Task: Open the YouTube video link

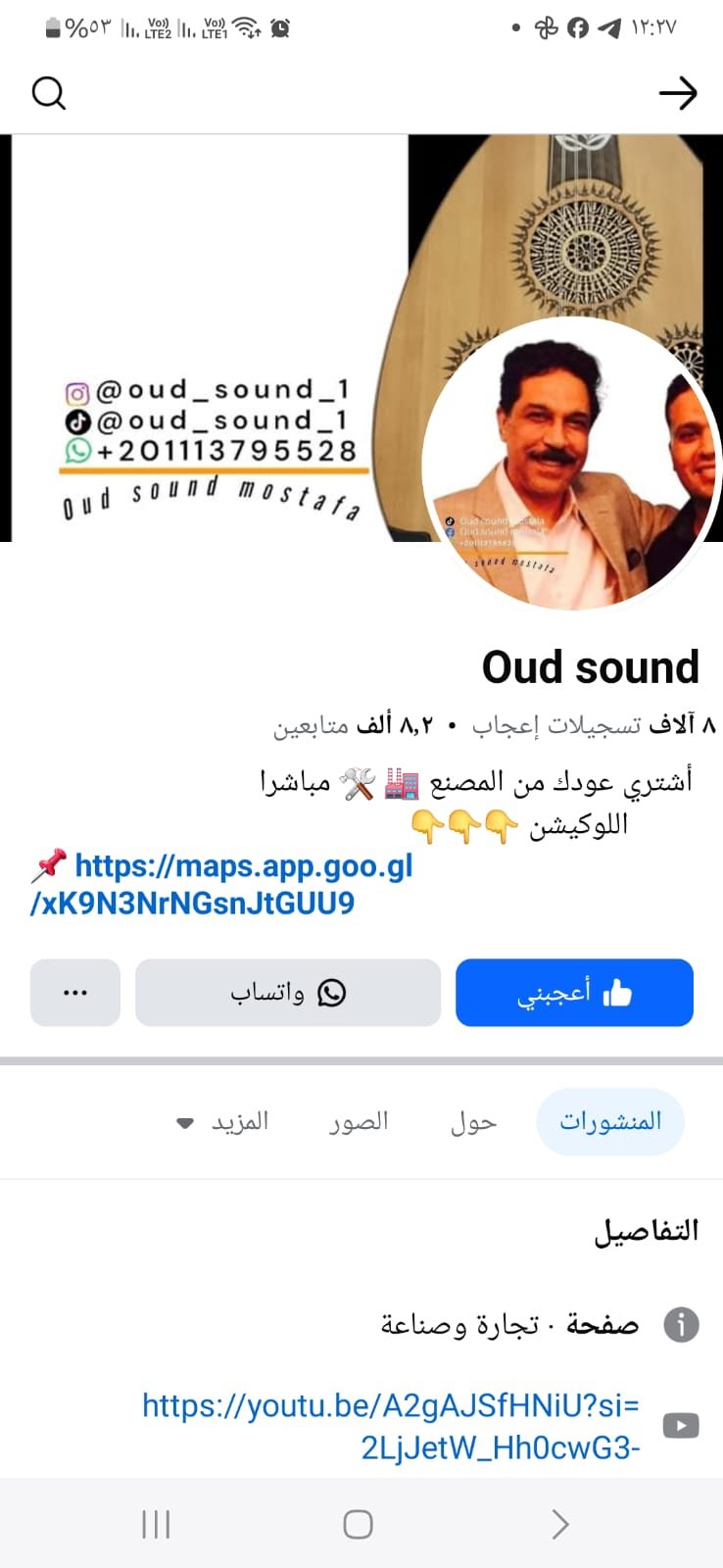Action: coord(392,1426)
